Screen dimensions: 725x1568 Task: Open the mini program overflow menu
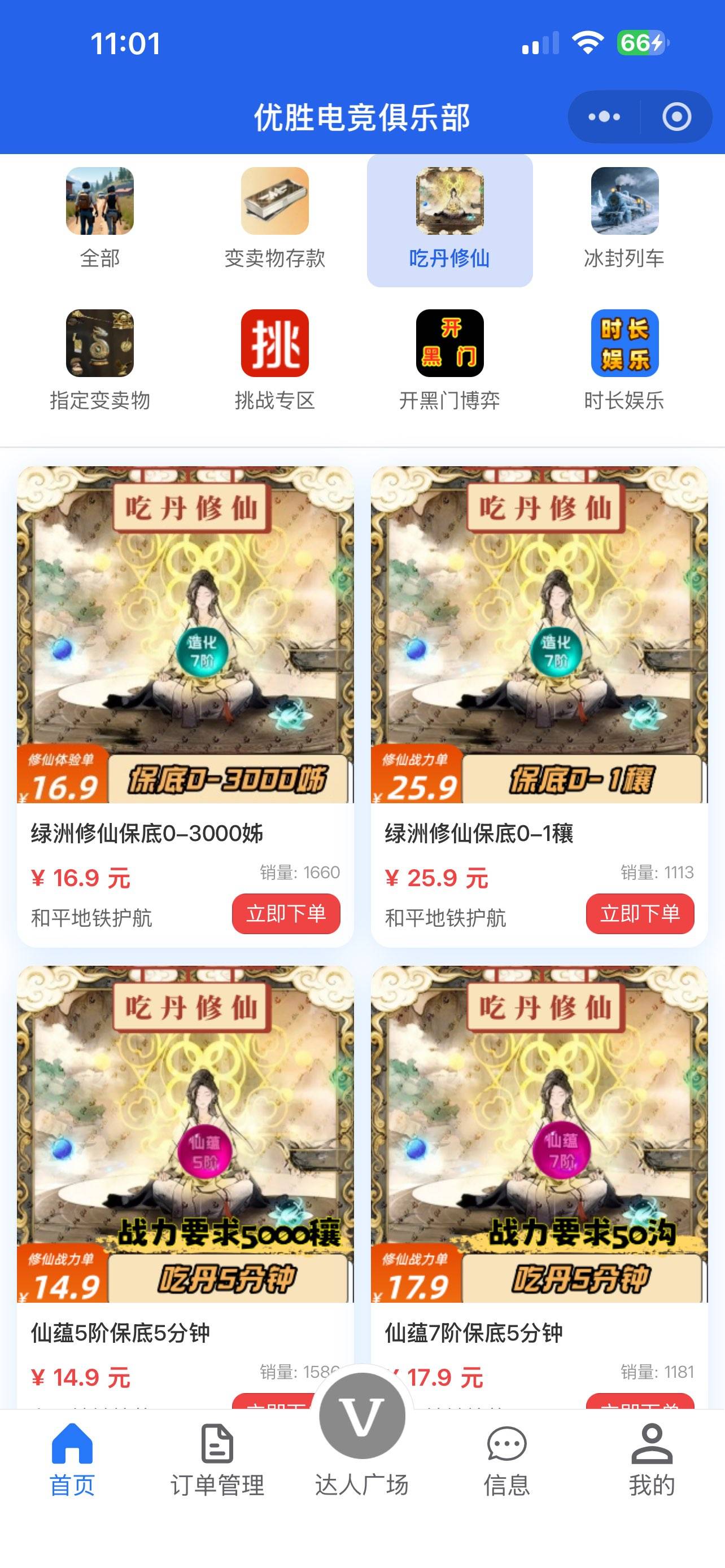click(x=604, y=116)
